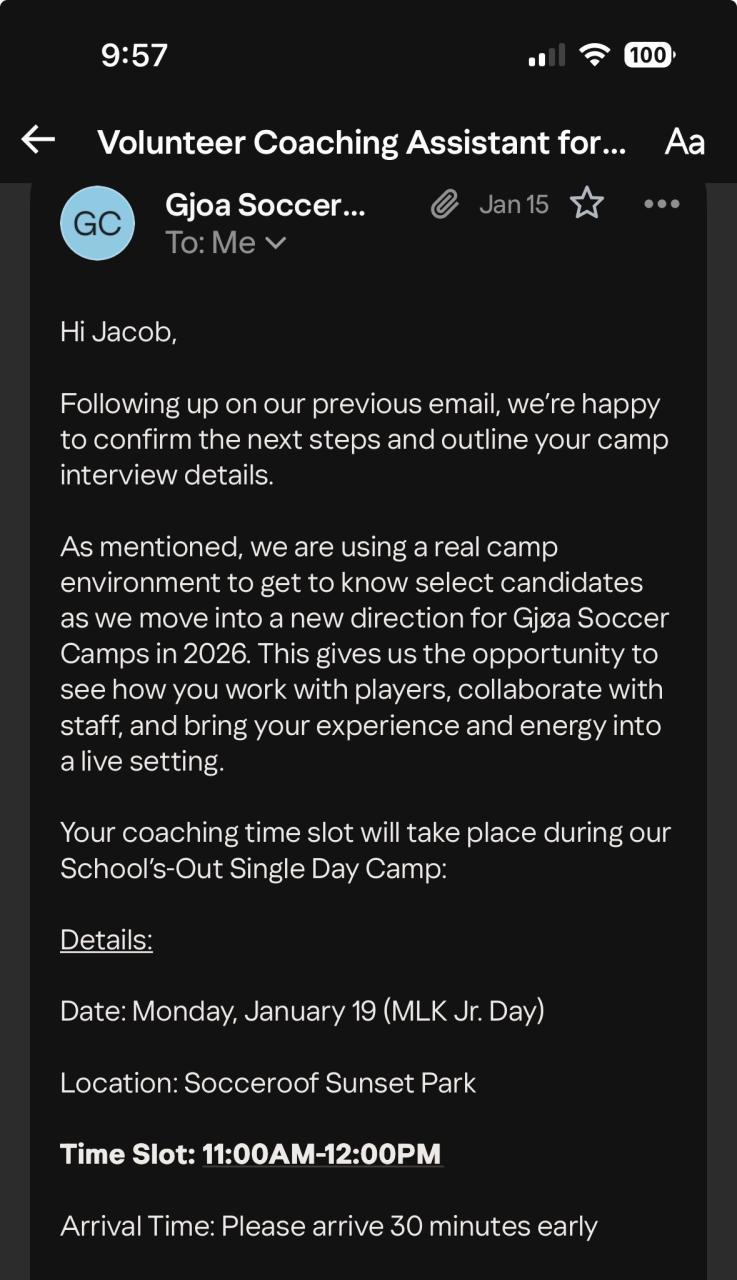
Task: Go back to the inbox
Action: tap(39, 141)
